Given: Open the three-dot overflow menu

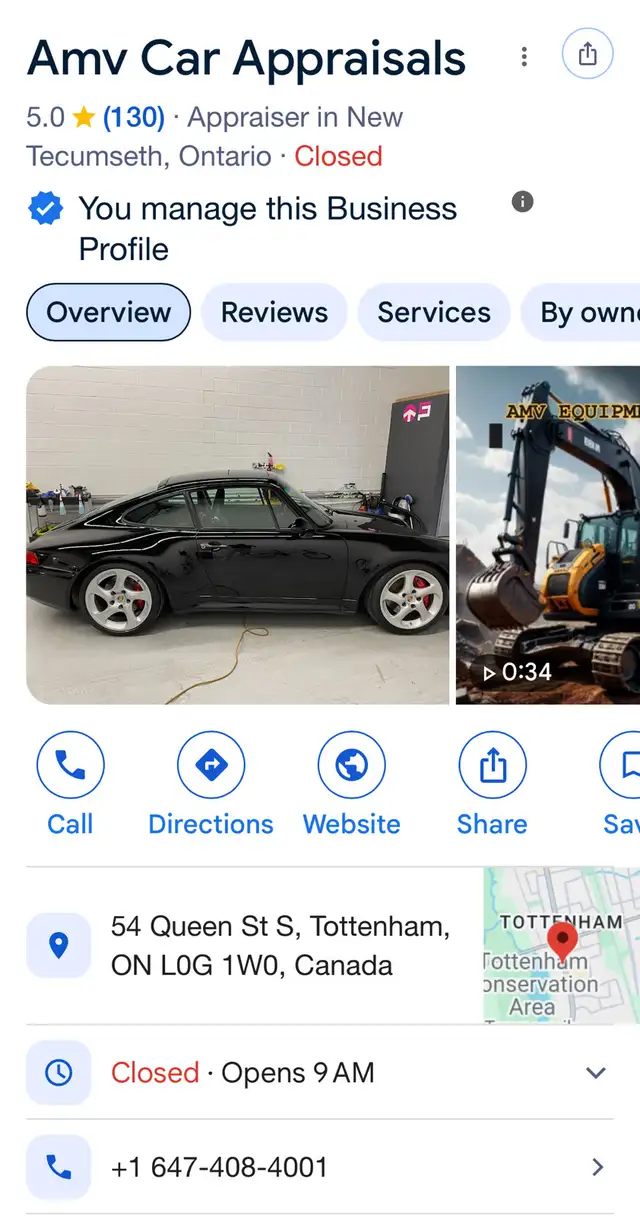Looking at the screenshot, I should click(x=524, y=57).
